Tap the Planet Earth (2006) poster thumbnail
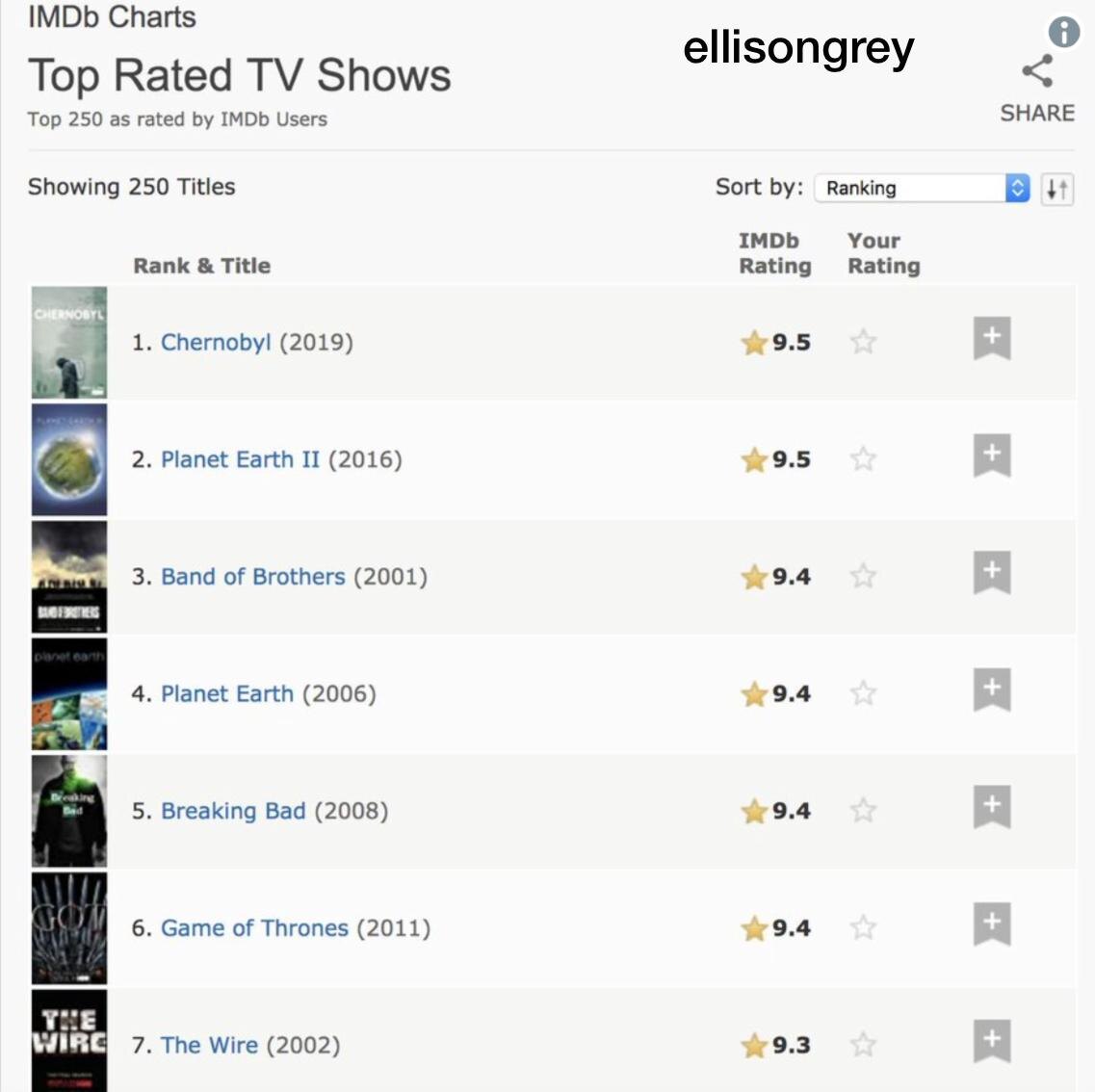Screen dimensions: 1095x1092 (69, 693)
